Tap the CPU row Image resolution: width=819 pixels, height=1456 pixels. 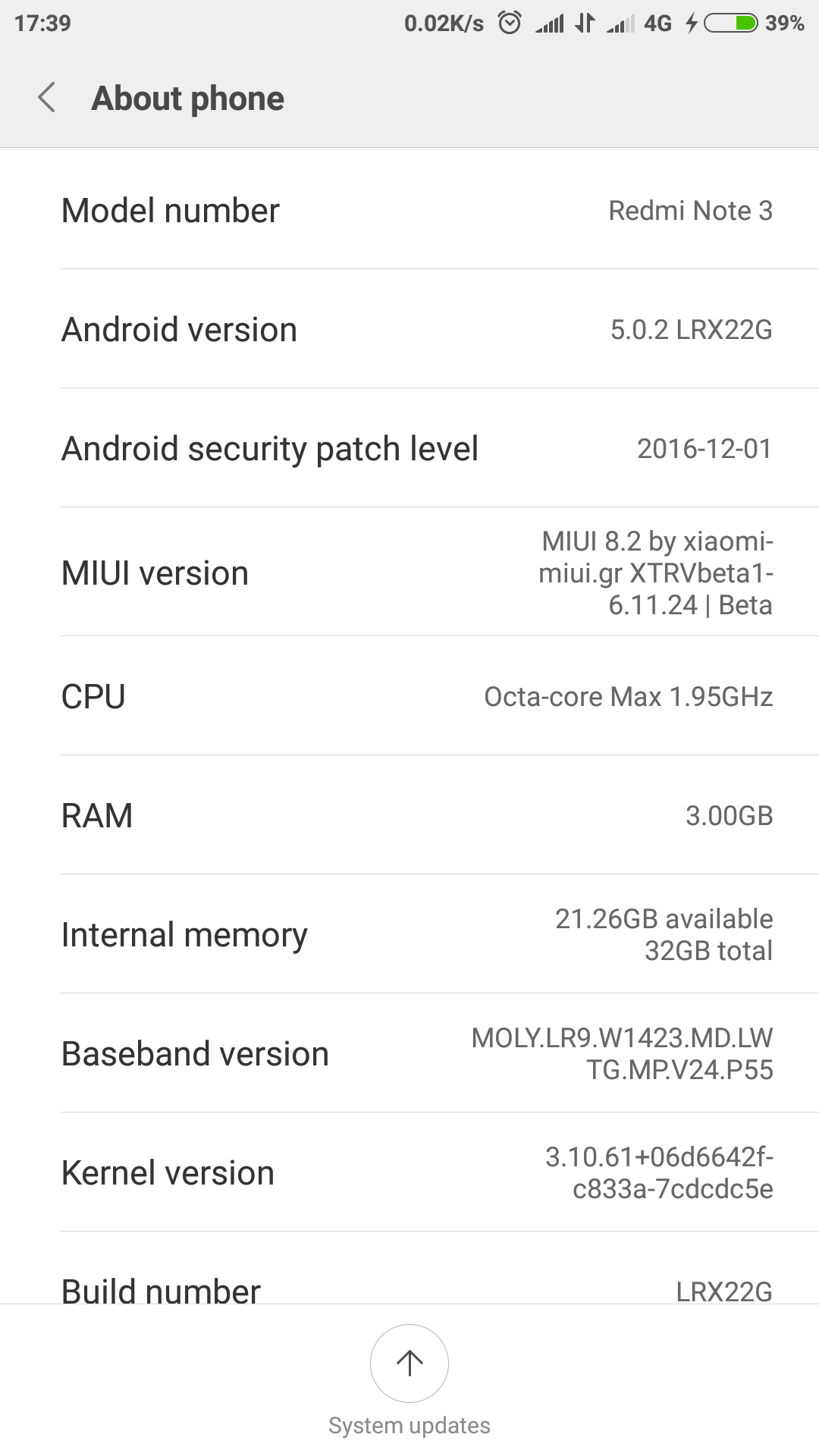tap(409, 695)
